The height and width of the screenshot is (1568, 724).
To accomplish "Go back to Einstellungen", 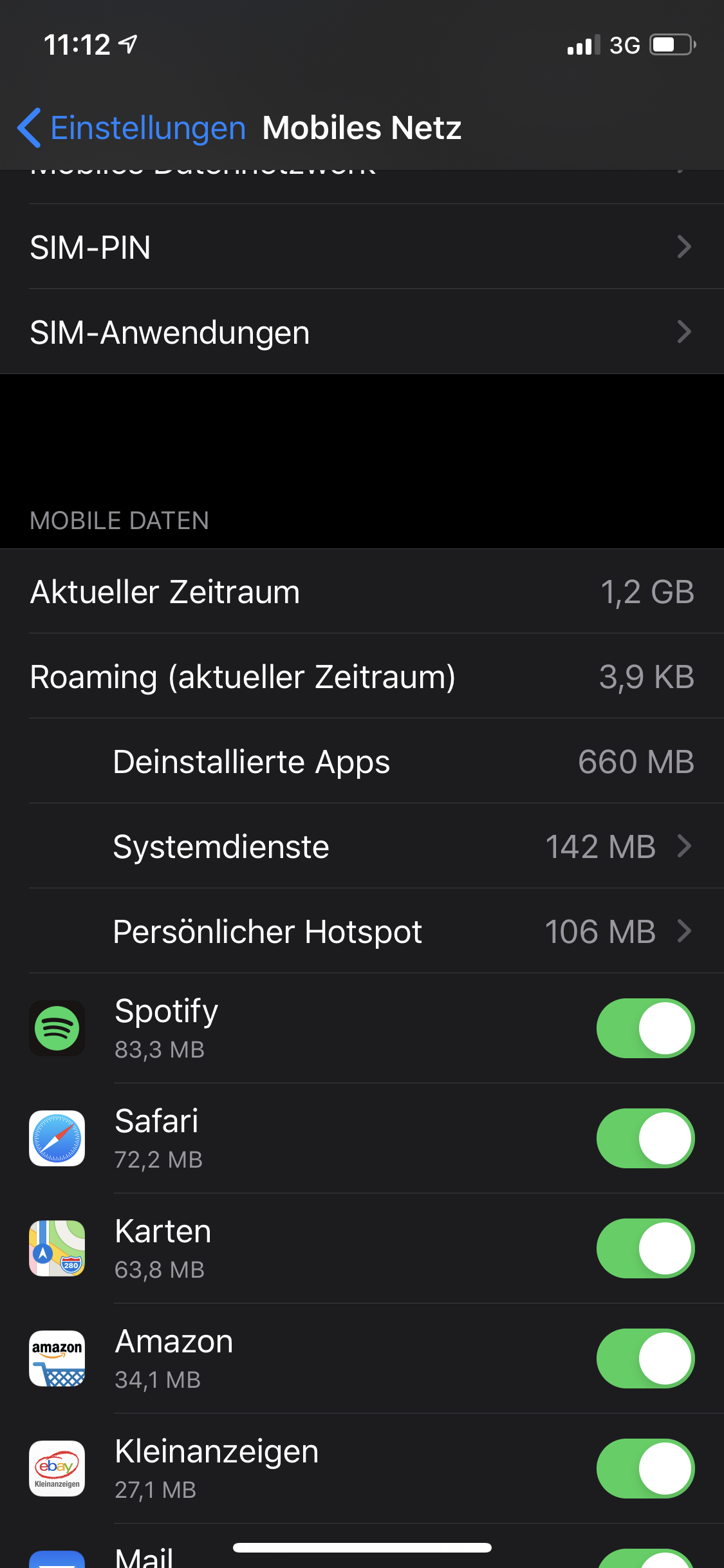I will [132, 127].
